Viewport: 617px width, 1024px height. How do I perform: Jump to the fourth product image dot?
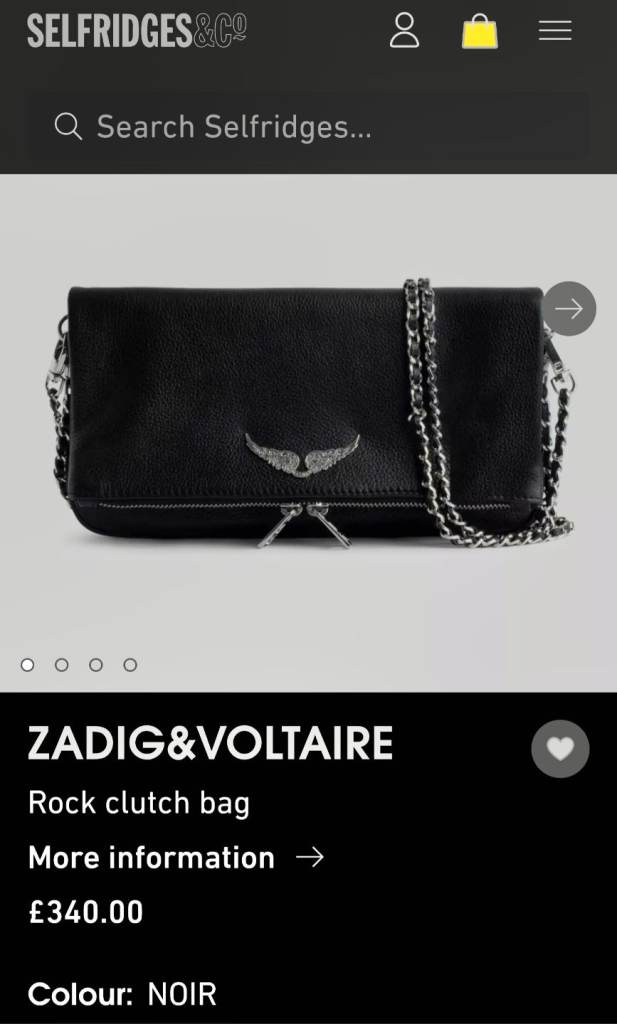[130, 665]
